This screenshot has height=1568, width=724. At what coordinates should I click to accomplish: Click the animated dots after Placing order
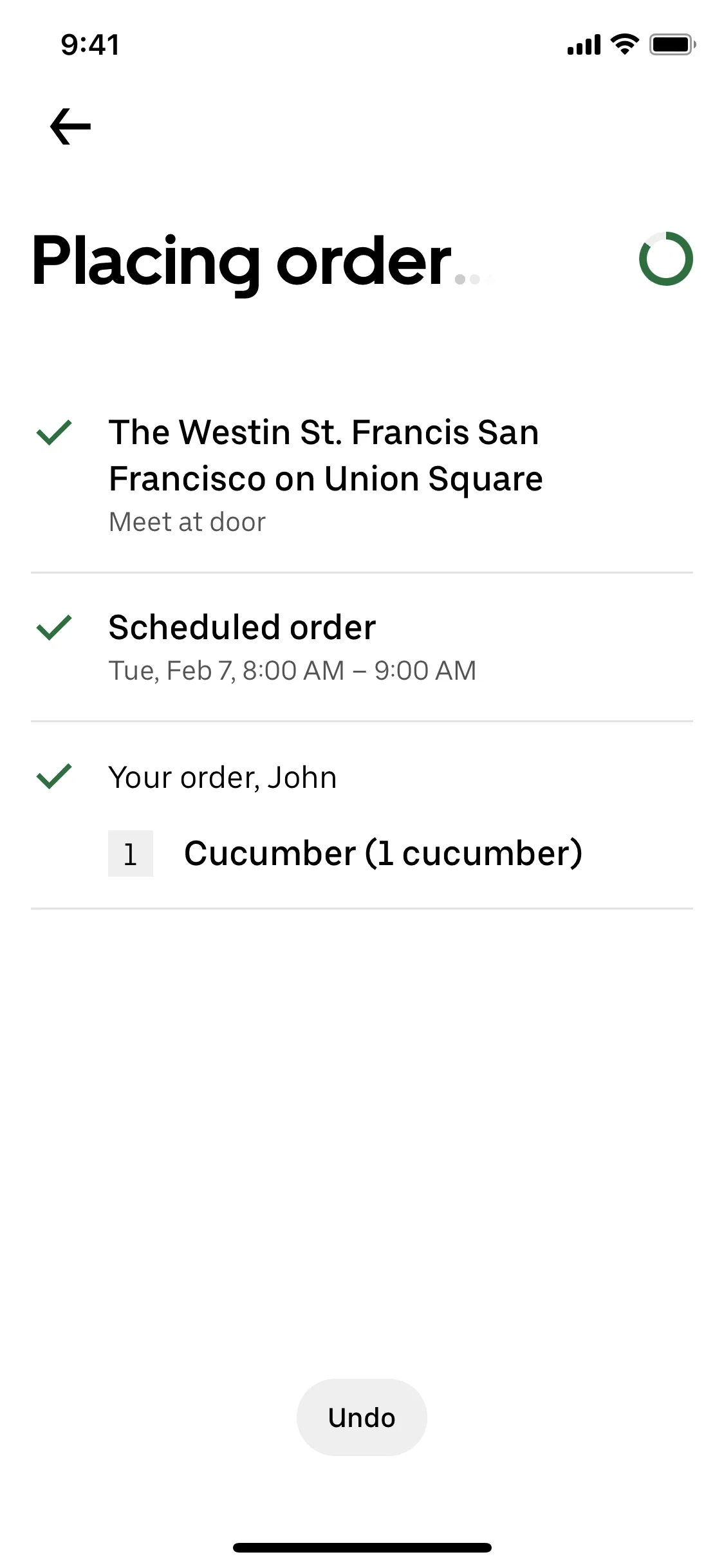tap(470, 278)
